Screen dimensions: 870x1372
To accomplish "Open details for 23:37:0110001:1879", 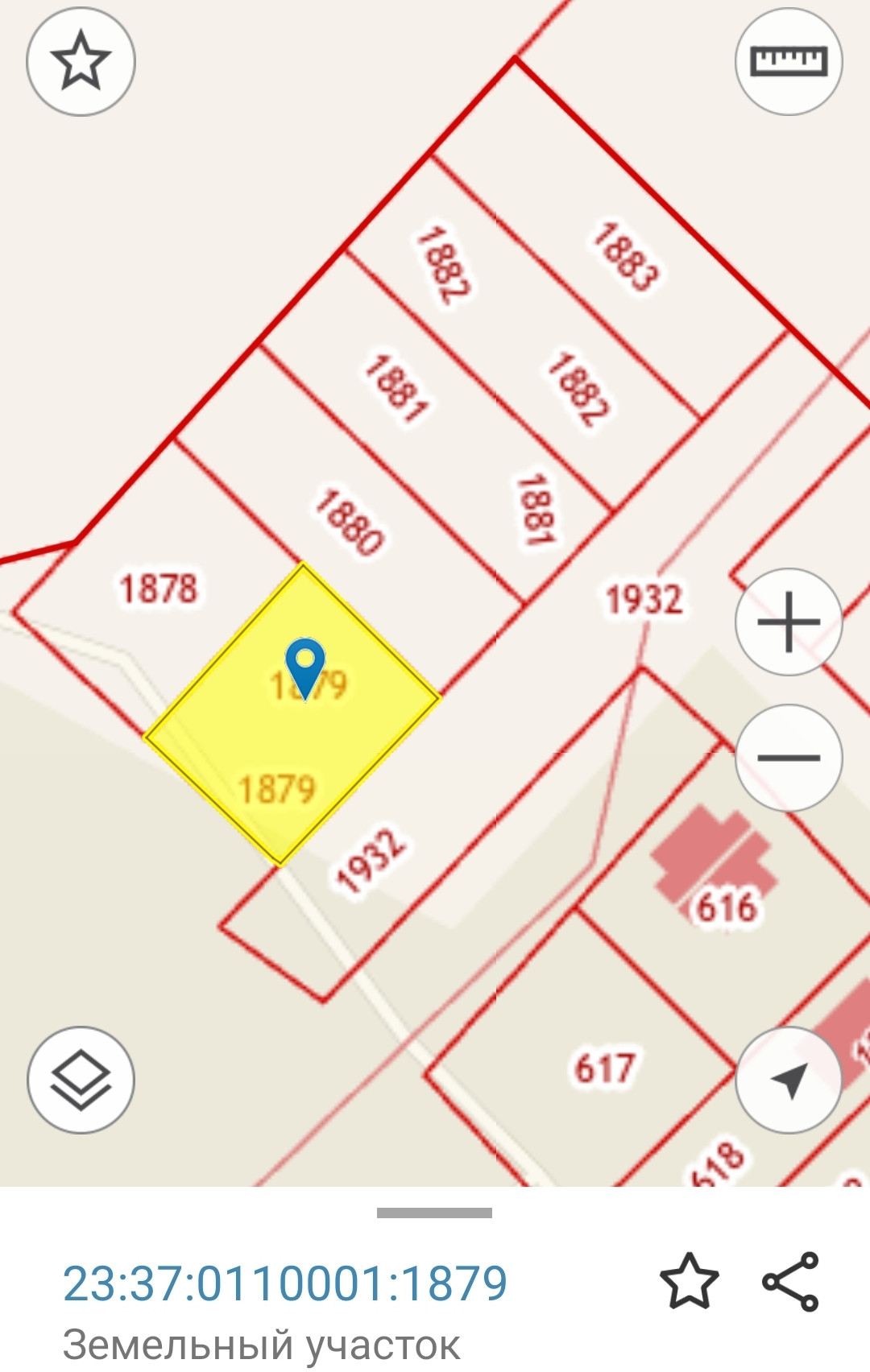I will [x=285, y=1283].
